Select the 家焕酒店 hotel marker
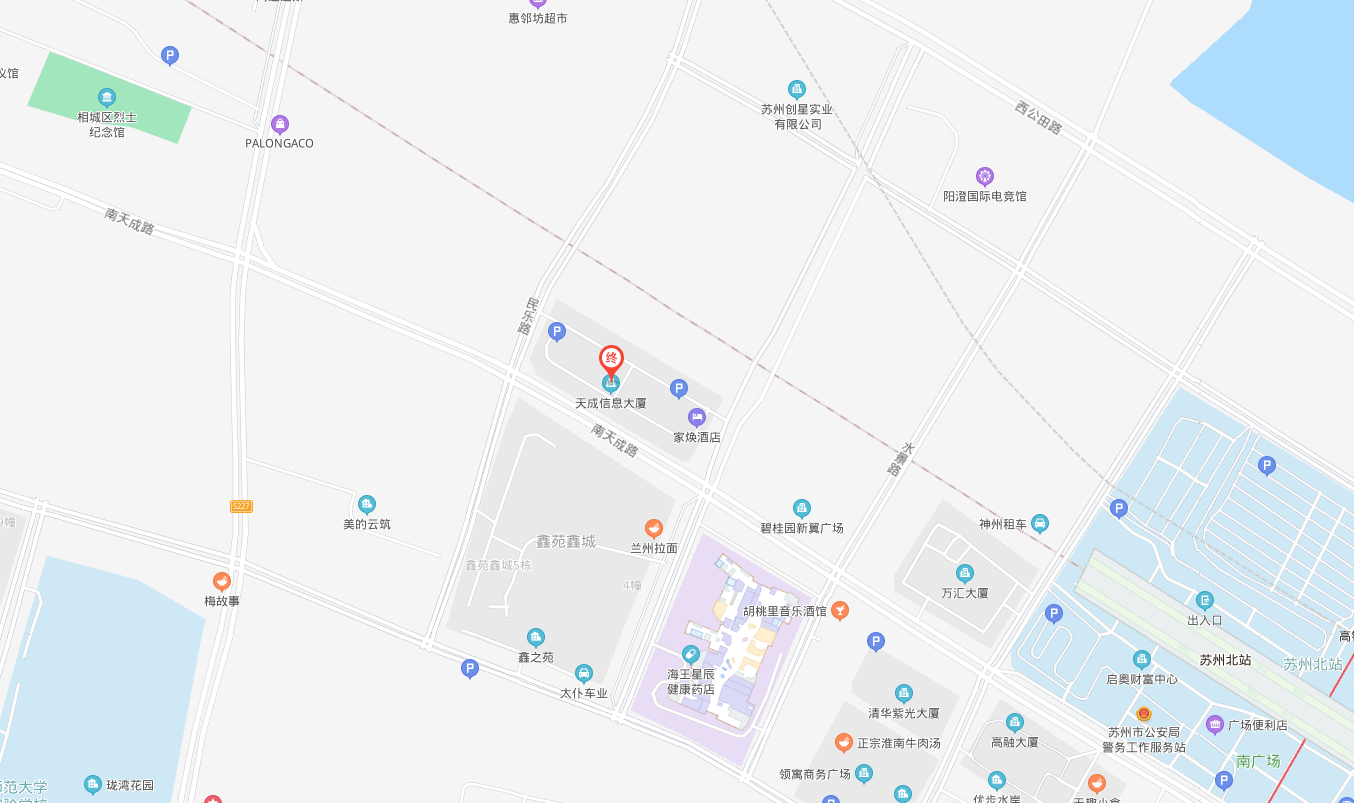The height and width of the screenshot is (803, 1354). pos(697,417)
